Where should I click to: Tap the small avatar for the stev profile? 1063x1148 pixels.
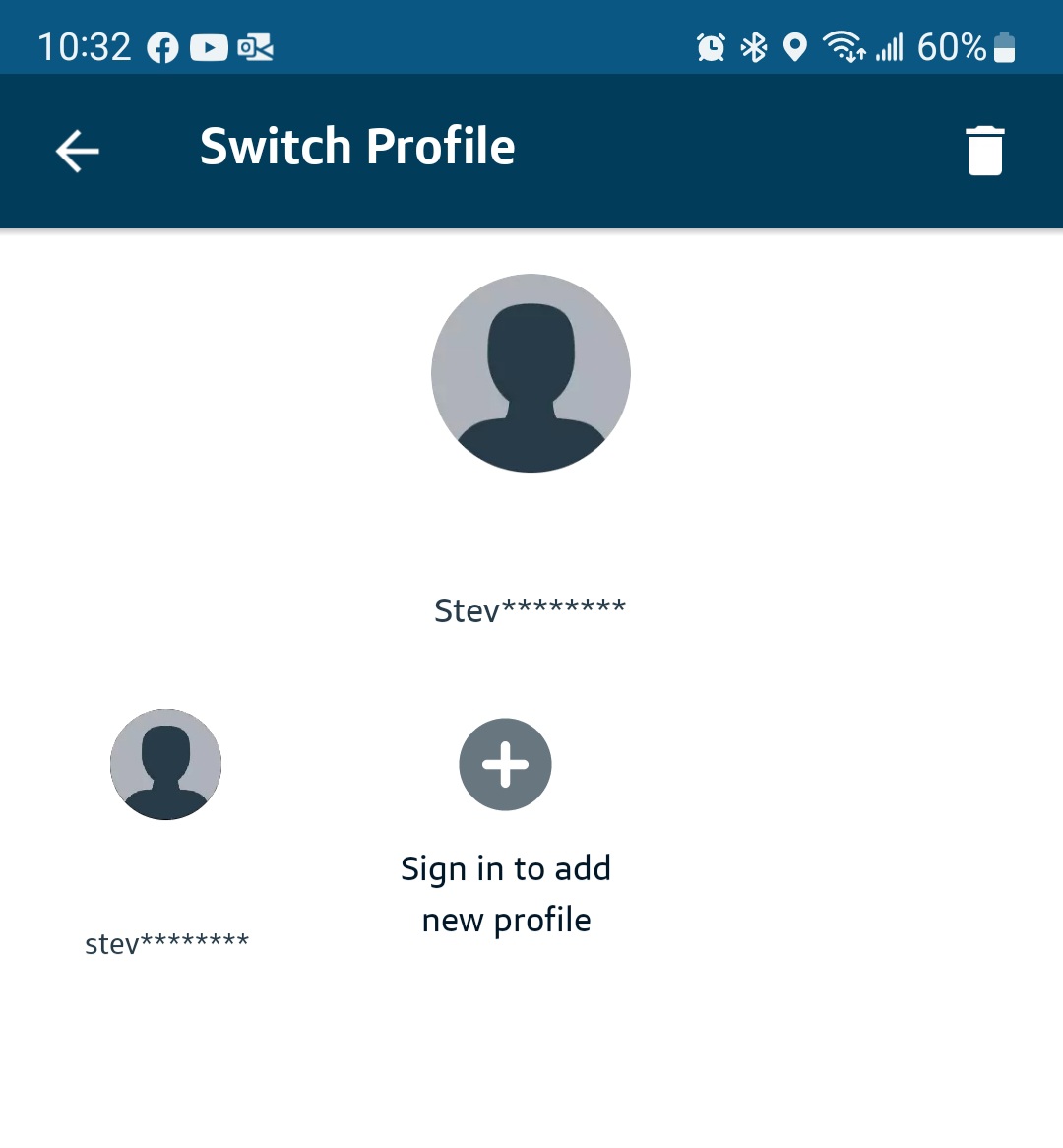click(165, 765)
